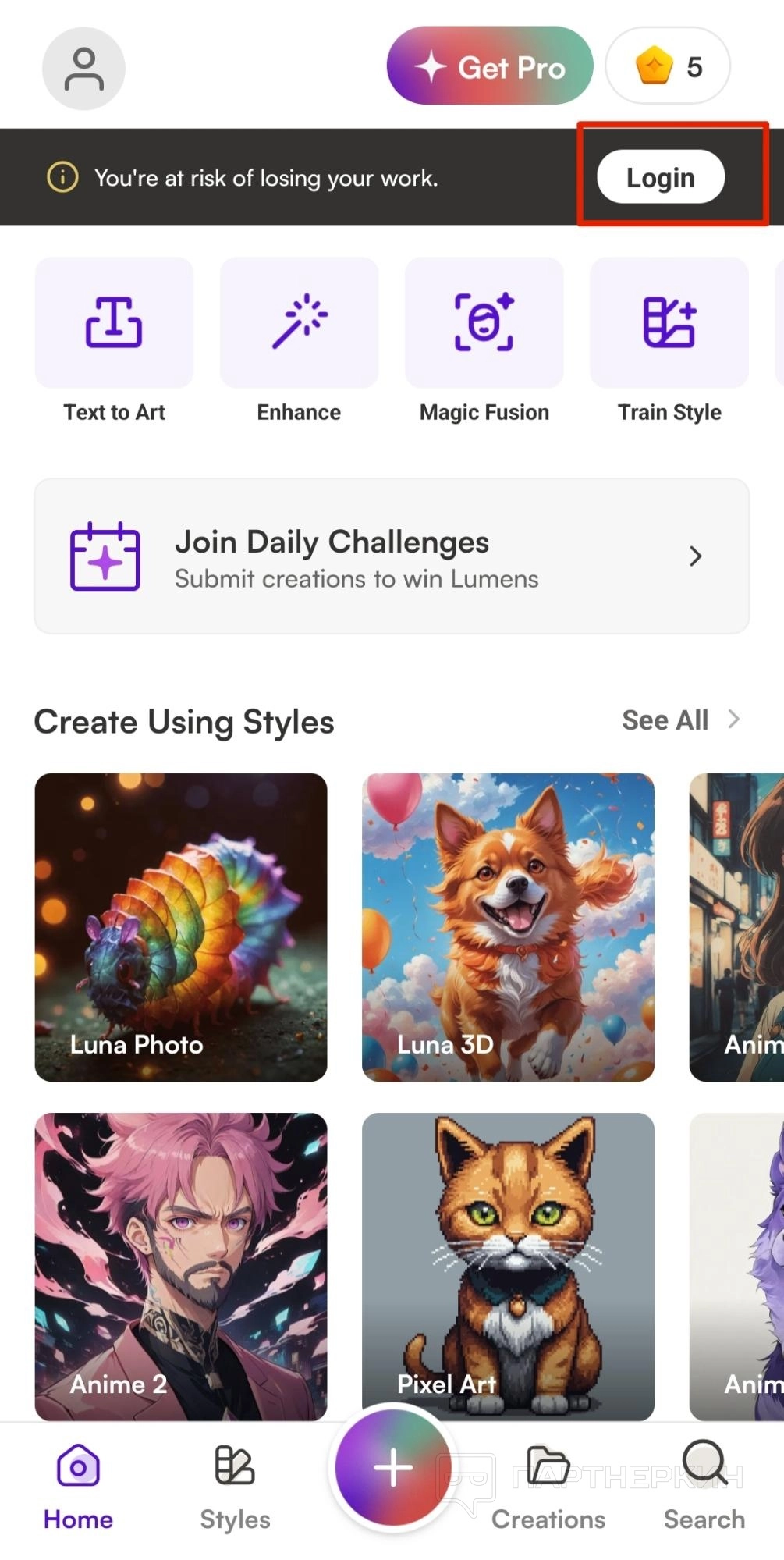
Task: Open the Text to Art tool
Action: [x=114, y=322]
